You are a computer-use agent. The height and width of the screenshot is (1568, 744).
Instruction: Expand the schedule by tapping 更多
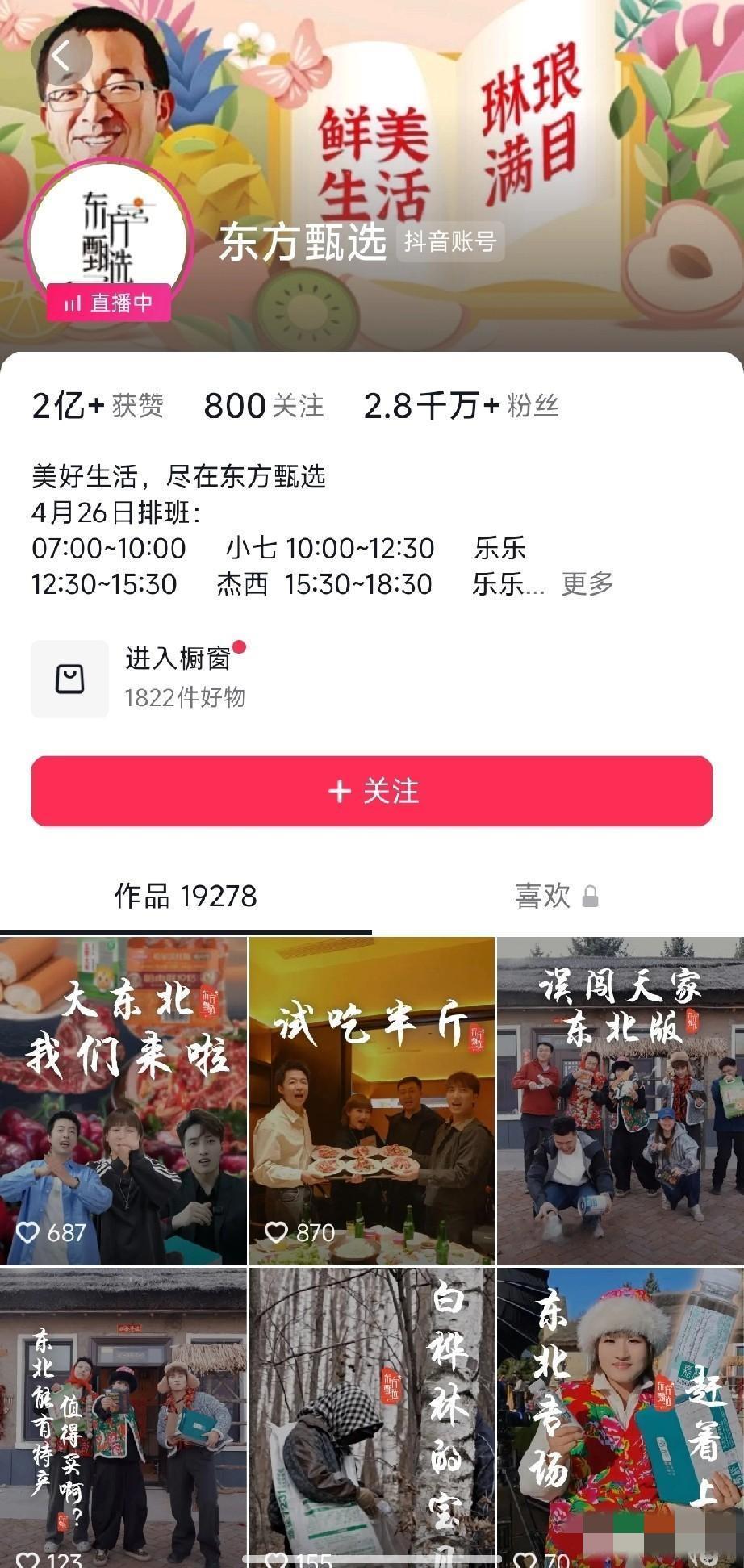click(586, 586)
